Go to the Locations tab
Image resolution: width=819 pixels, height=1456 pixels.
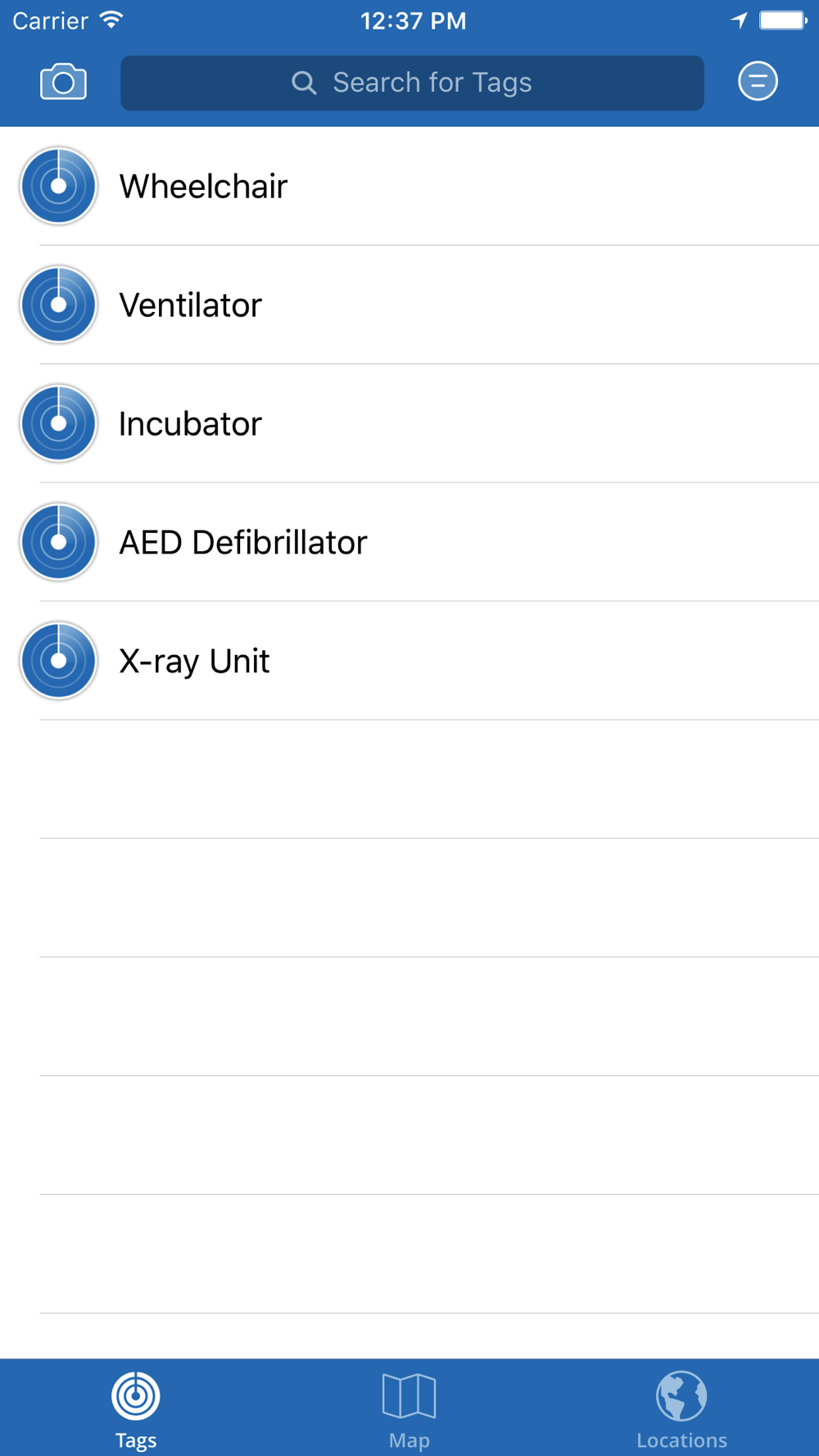click(681, 1409)
